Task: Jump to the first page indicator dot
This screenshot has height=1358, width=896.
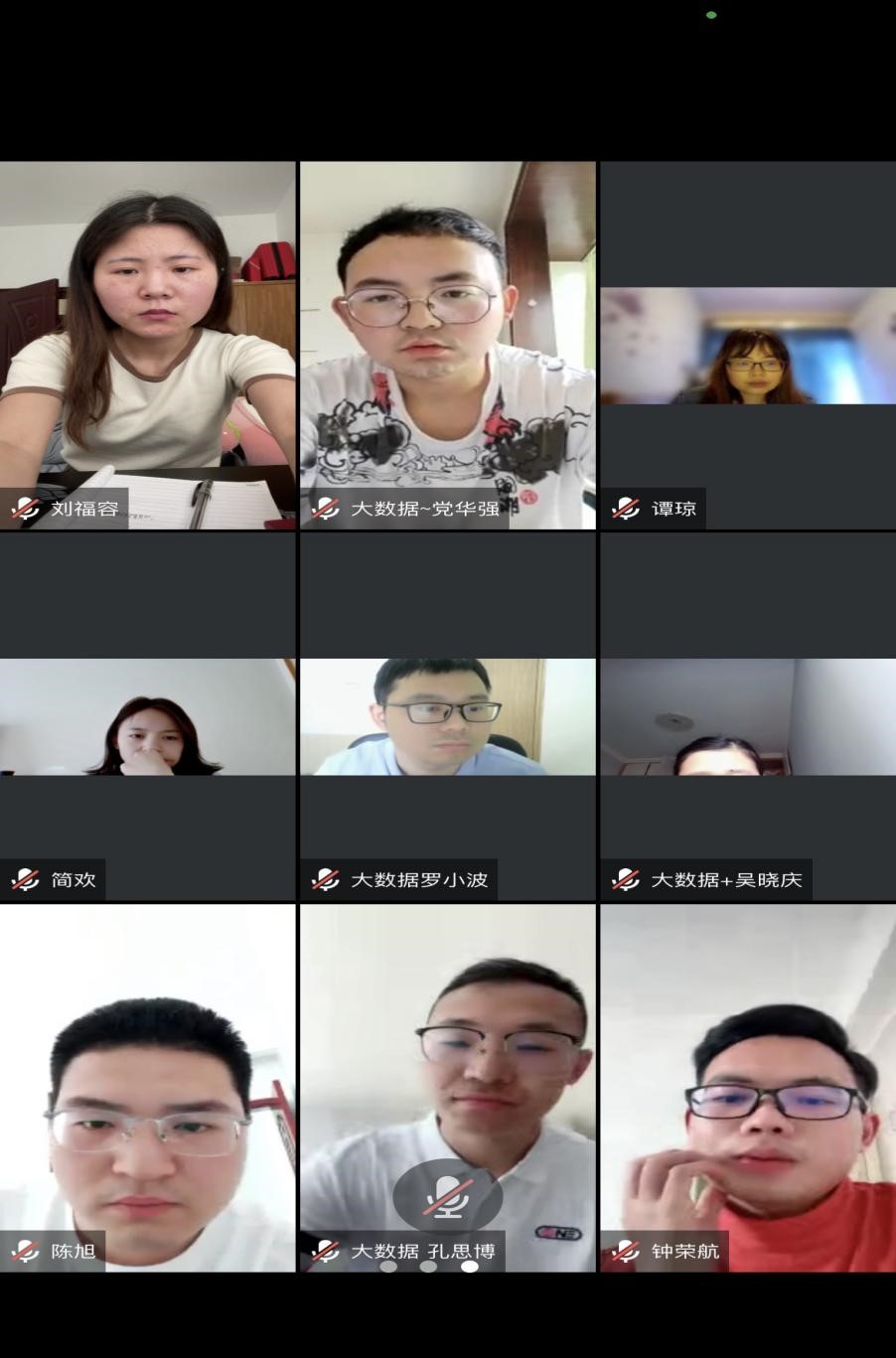Action: [x=388, y=1267]
